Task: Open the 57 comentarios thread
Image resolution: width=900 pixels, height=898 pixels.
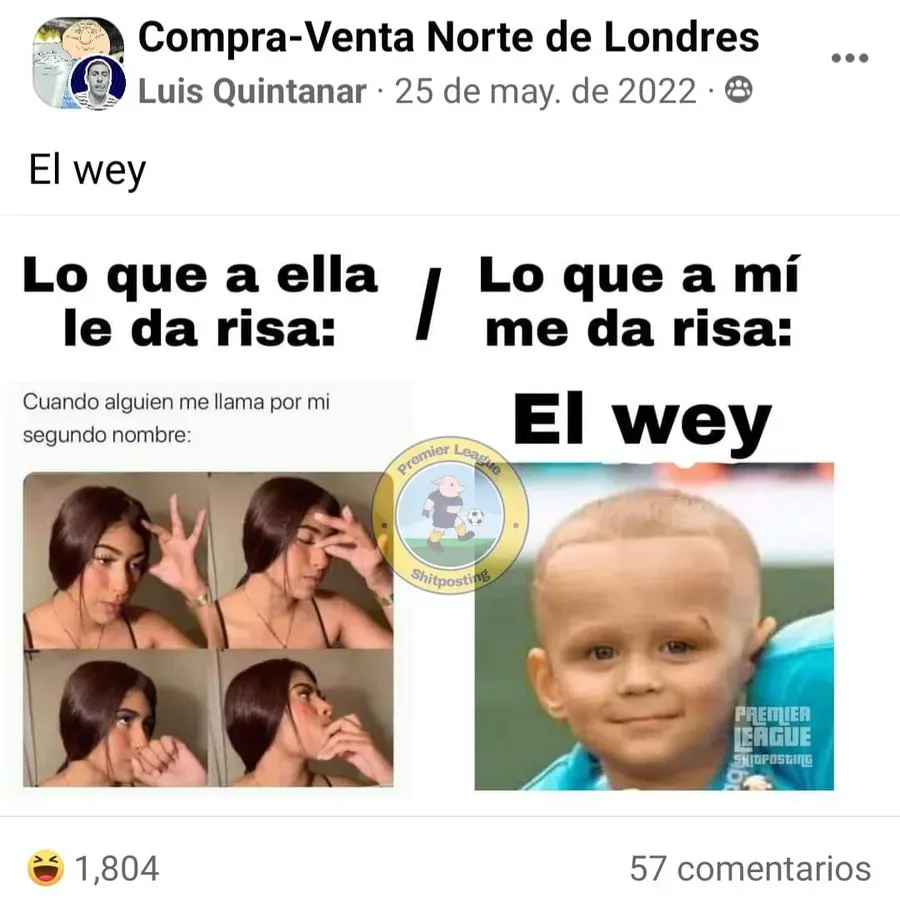Action: [749, 867]
